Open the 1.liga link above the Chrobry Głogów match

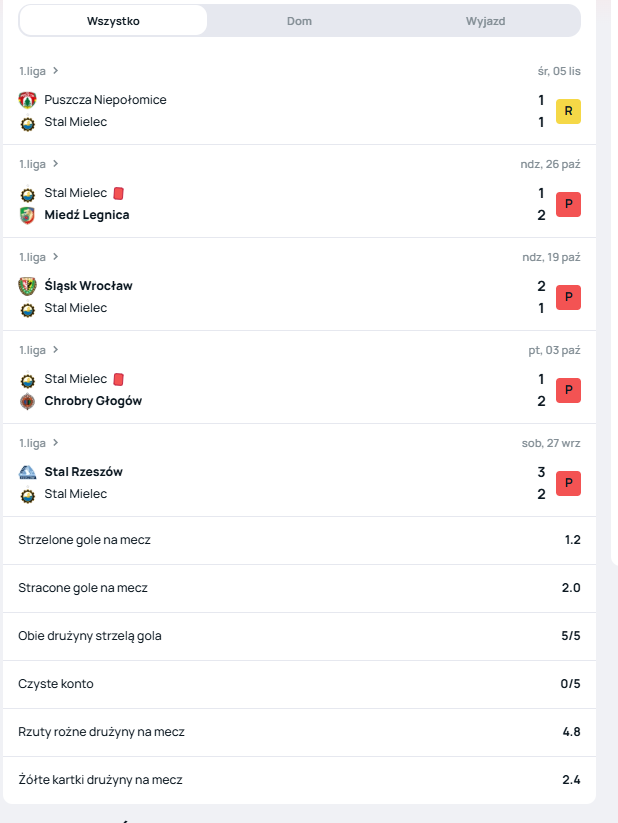coord(38,350)
